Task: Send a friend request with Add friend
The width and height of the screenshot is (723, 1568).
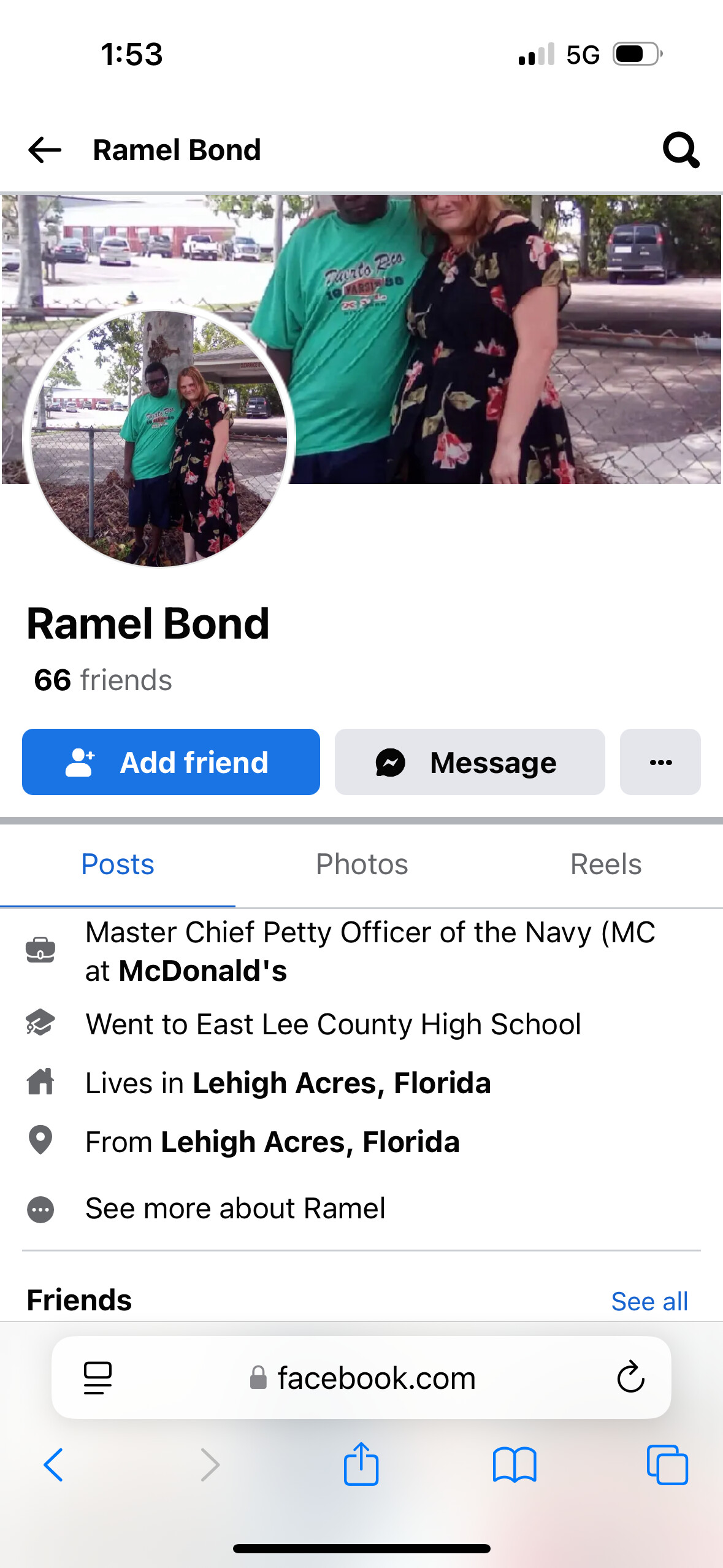Action: tap(171, 762)
